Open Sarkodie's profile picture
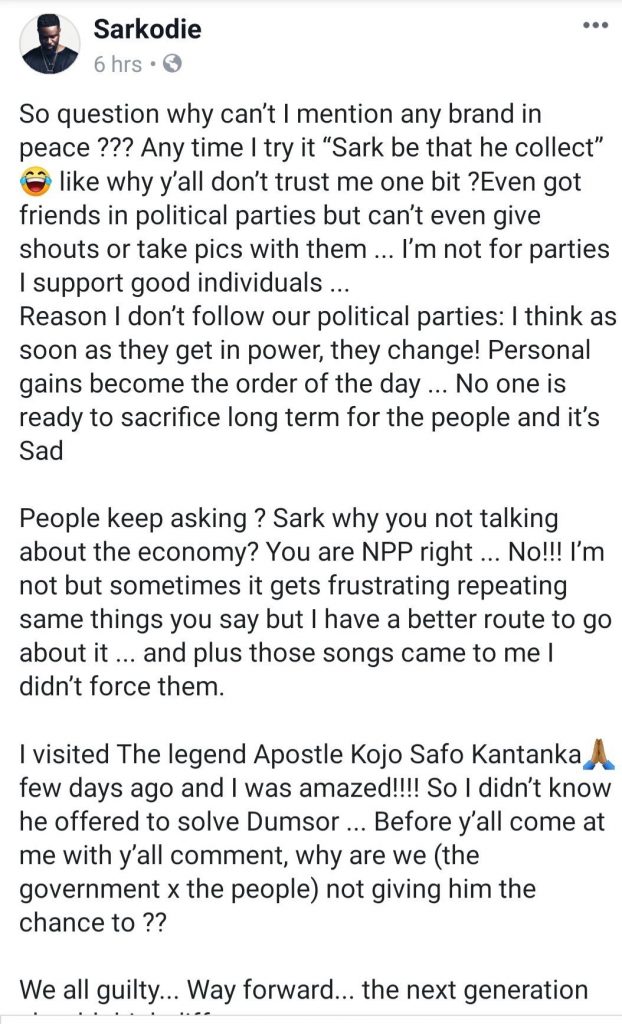622x1024 pixels. 48,44
